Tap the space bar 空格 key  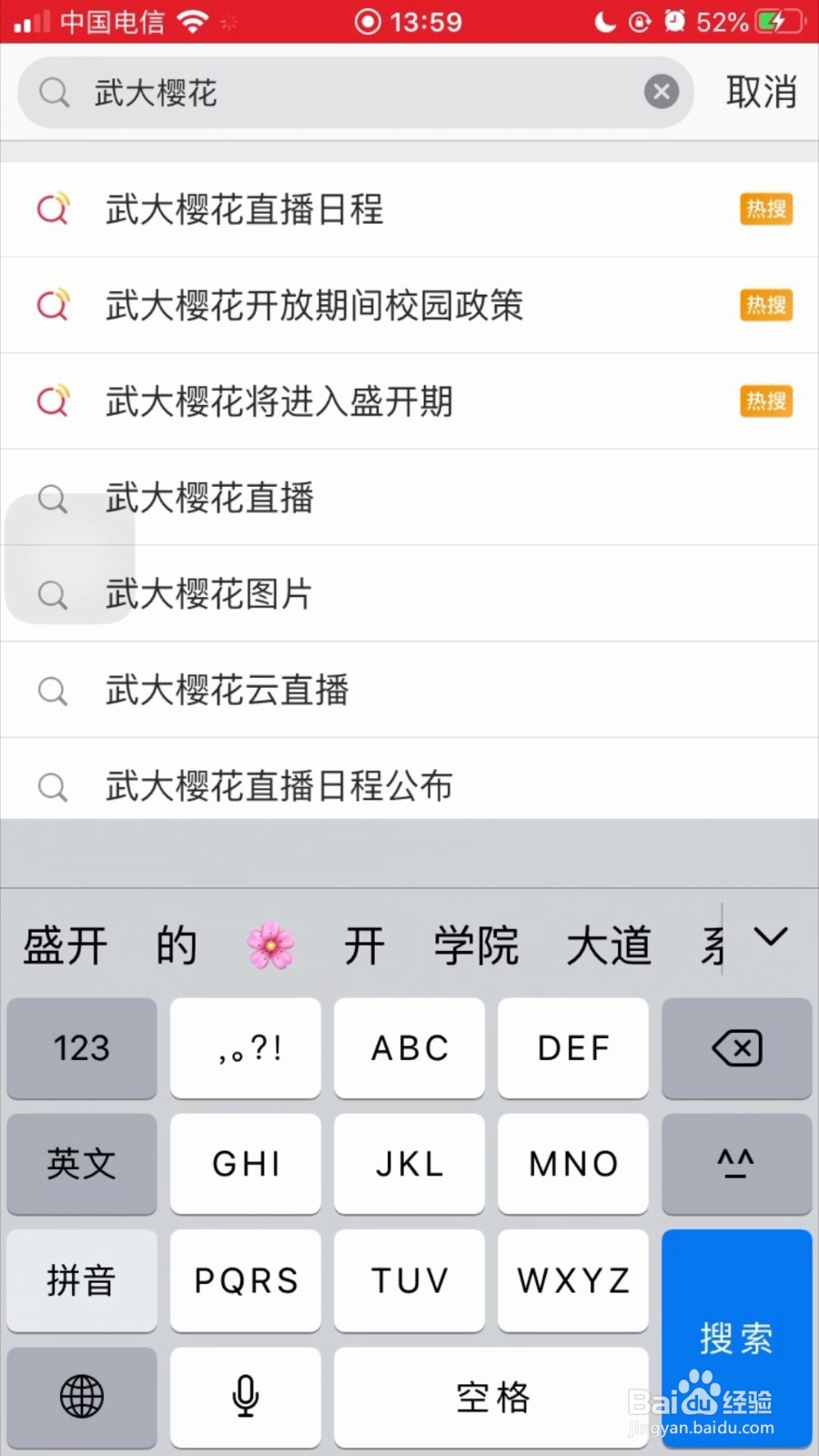point(490,1398)
